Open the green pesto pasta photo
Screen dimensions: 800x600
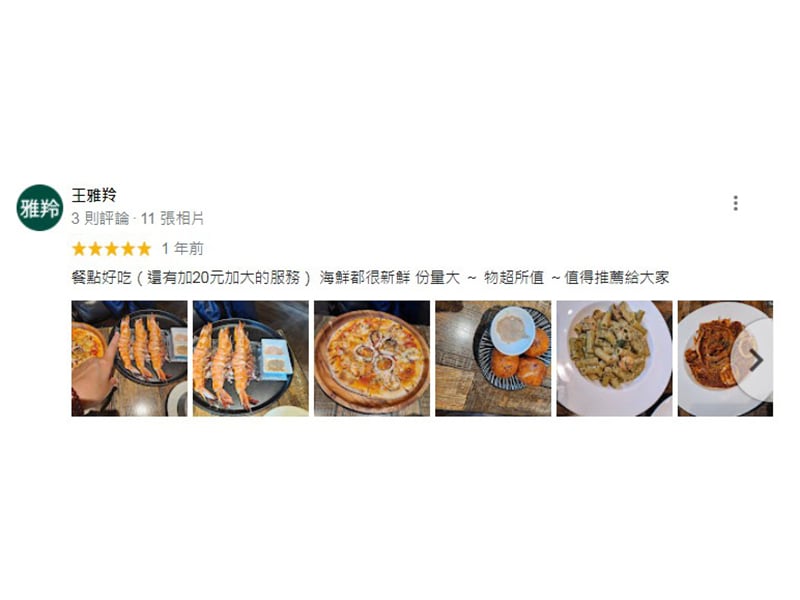point(613,358)
